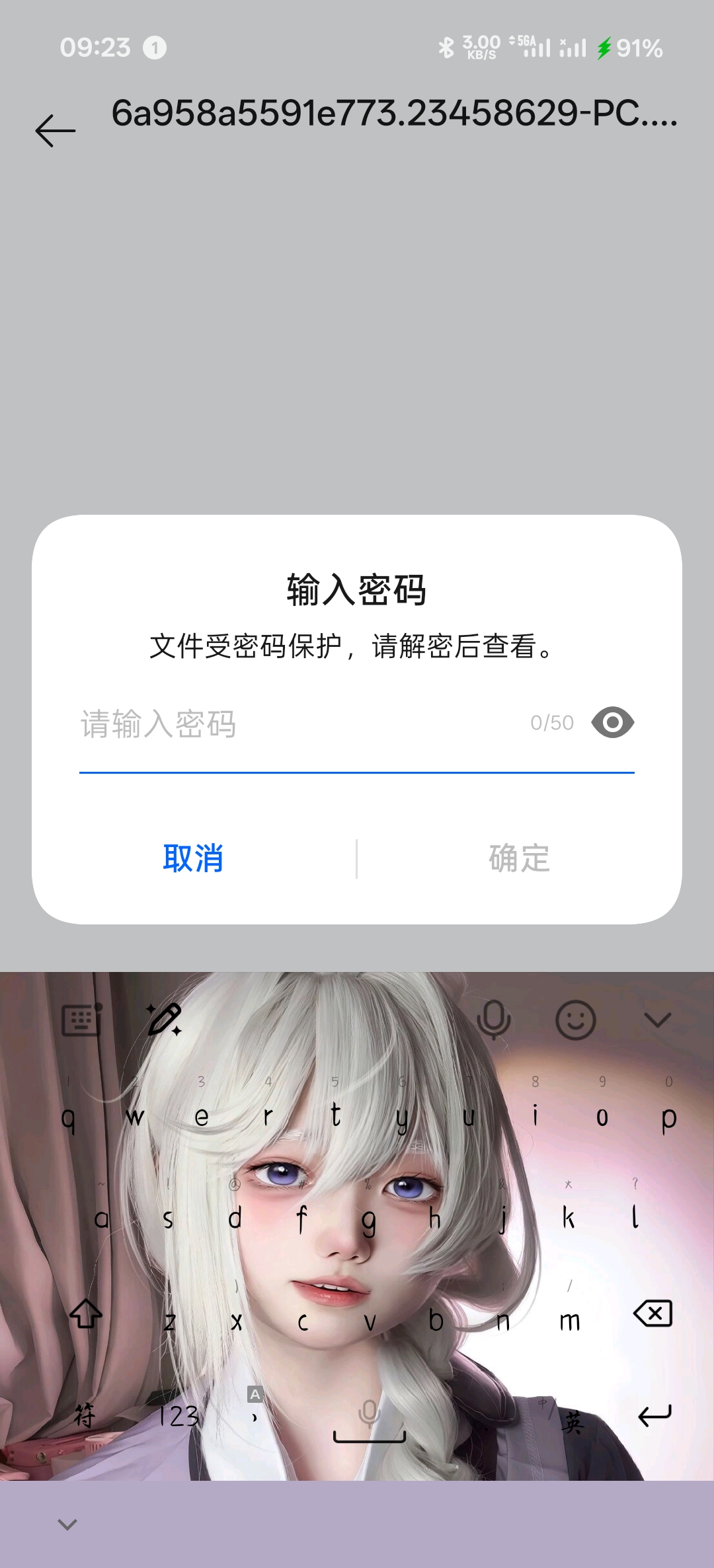Collapse the keyboard with the toolbar chevron
714x1568 pixels.
658,1020
